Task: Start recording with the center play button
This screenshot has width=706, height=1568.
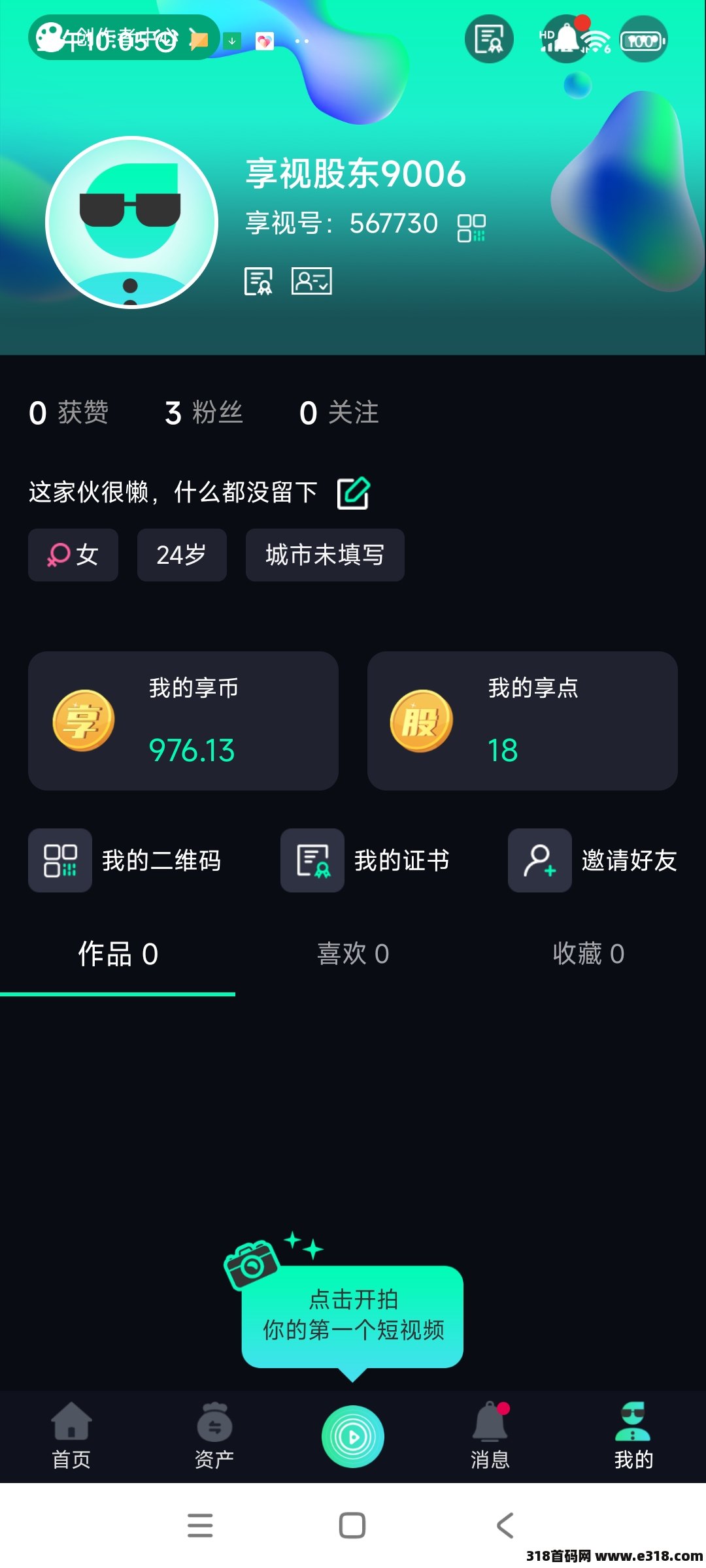Action: click(x=353, y=1436)
